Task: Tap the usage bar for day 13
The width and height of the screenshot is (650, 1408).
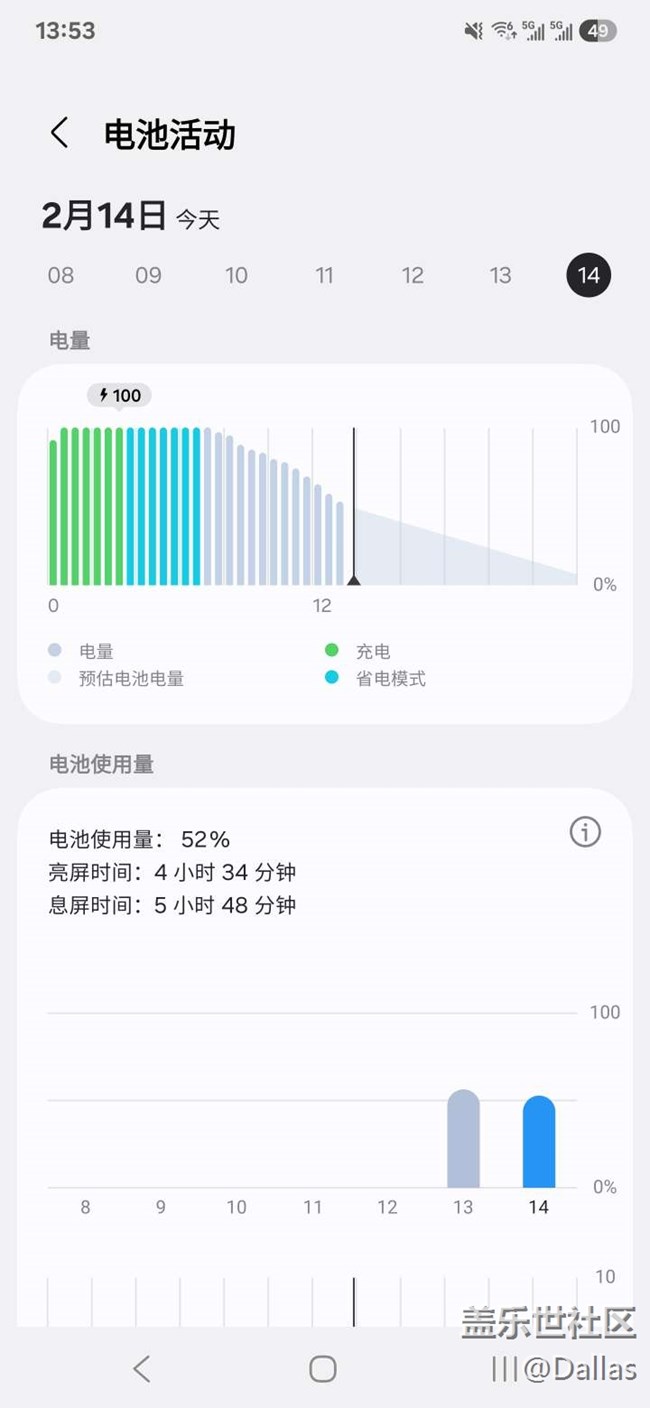Action: point(463,1138)
